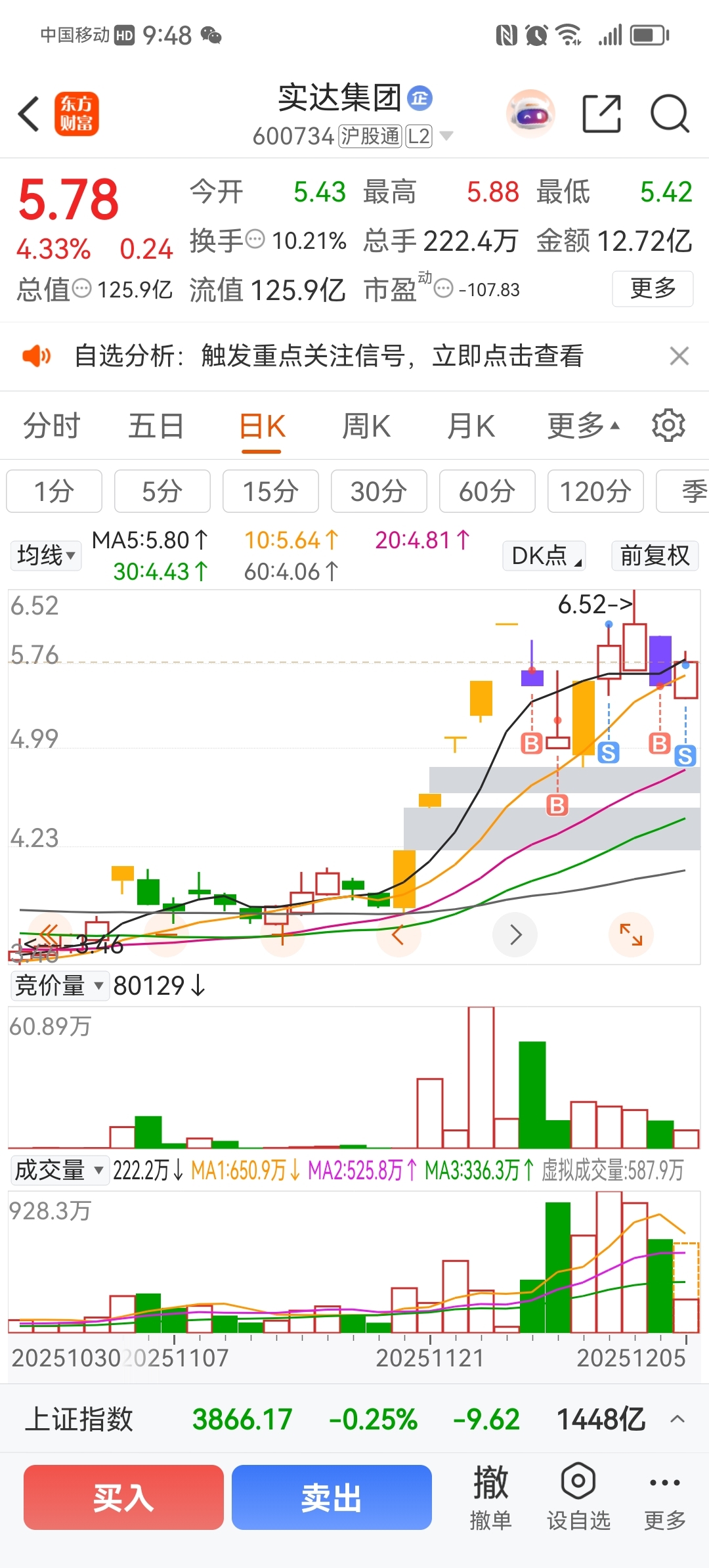
Task: Dismiss the 自选分析 notification banner
Action: 679,356
